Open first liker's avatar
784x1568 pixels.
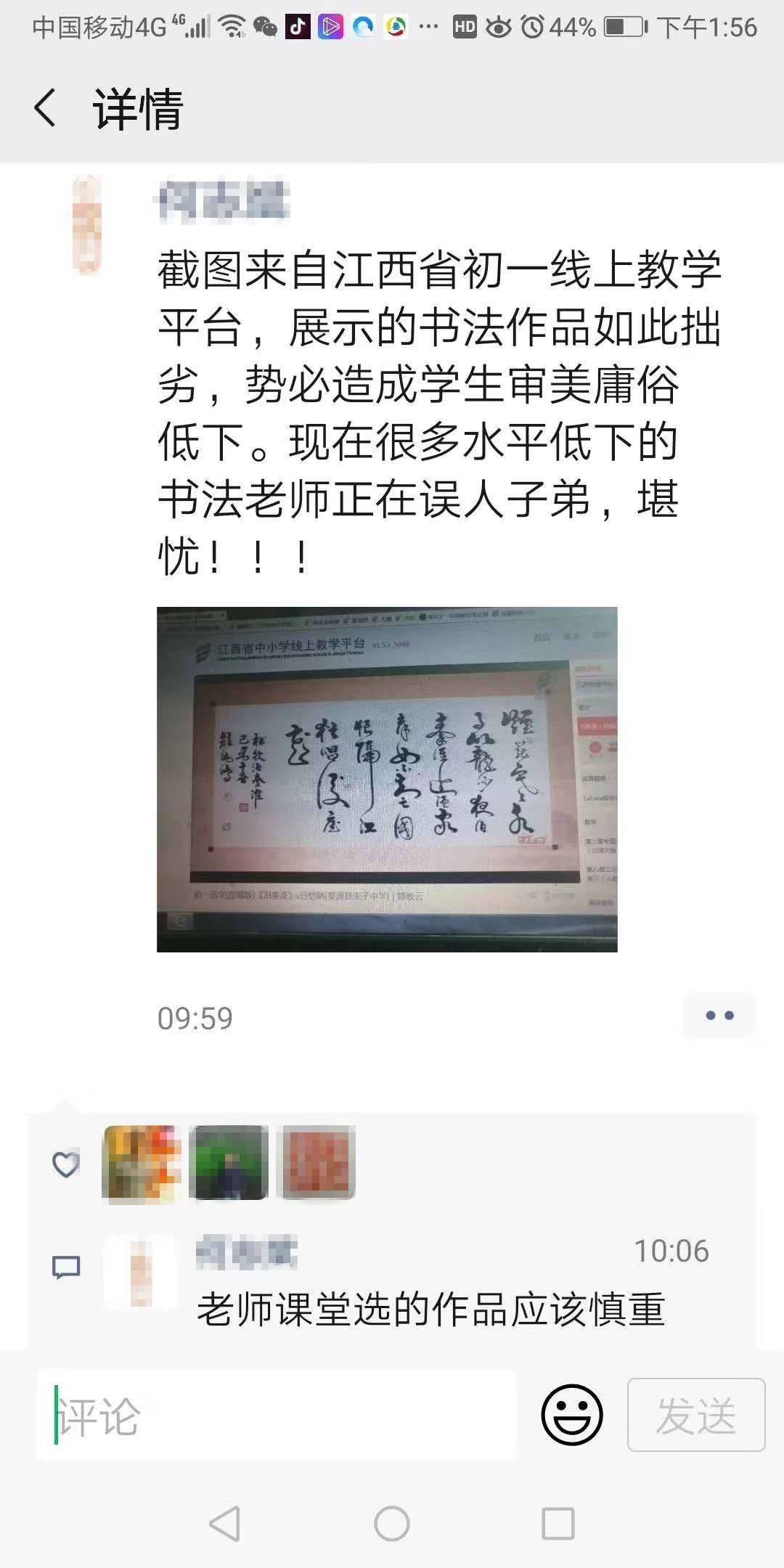click(x=142, y=1164)
